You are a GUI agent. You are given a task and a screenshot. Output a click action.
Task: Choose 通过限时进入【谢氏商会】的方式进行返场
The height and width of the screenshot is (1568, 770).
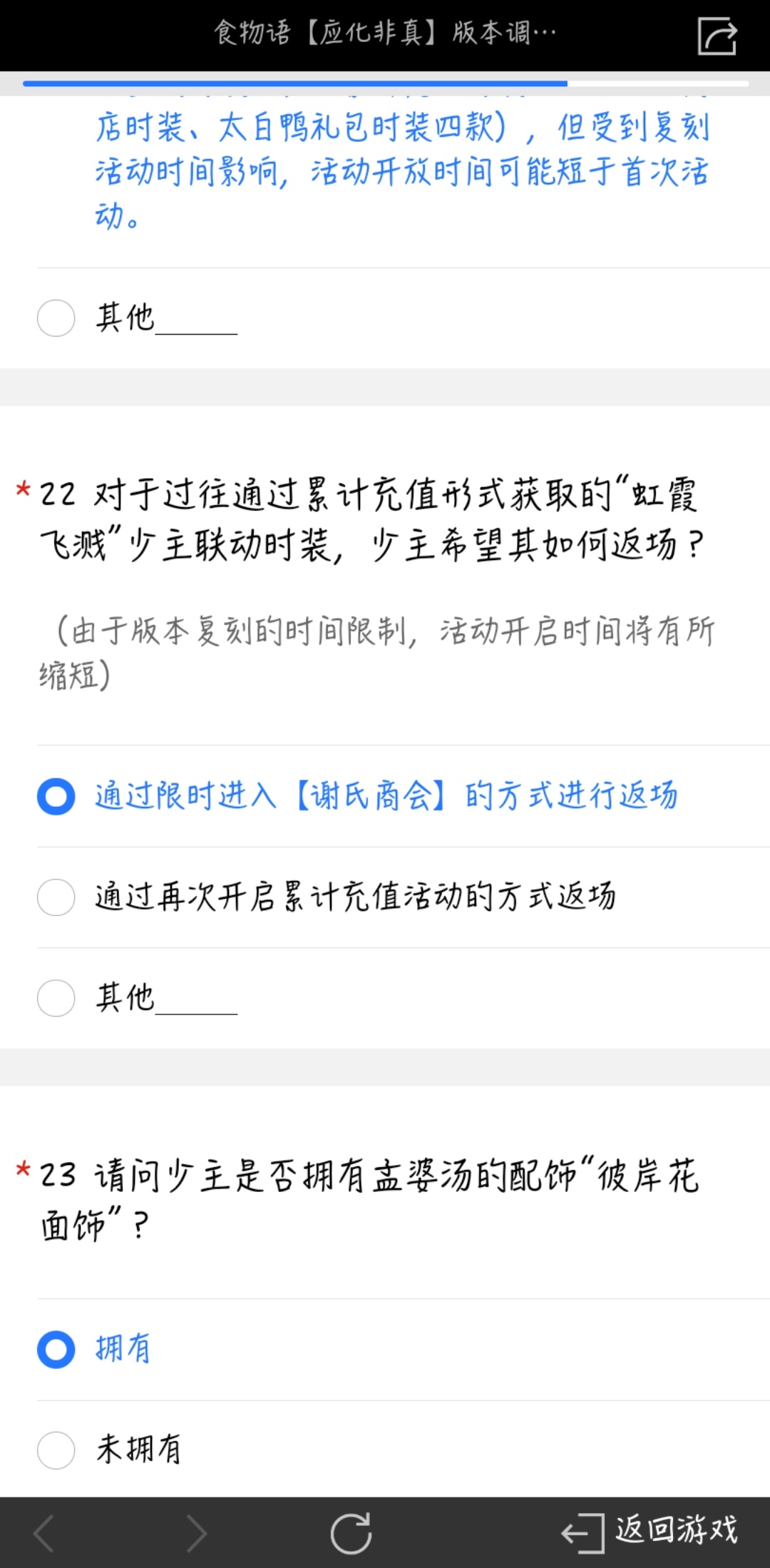pyautogui.click(x=403, y=796)
